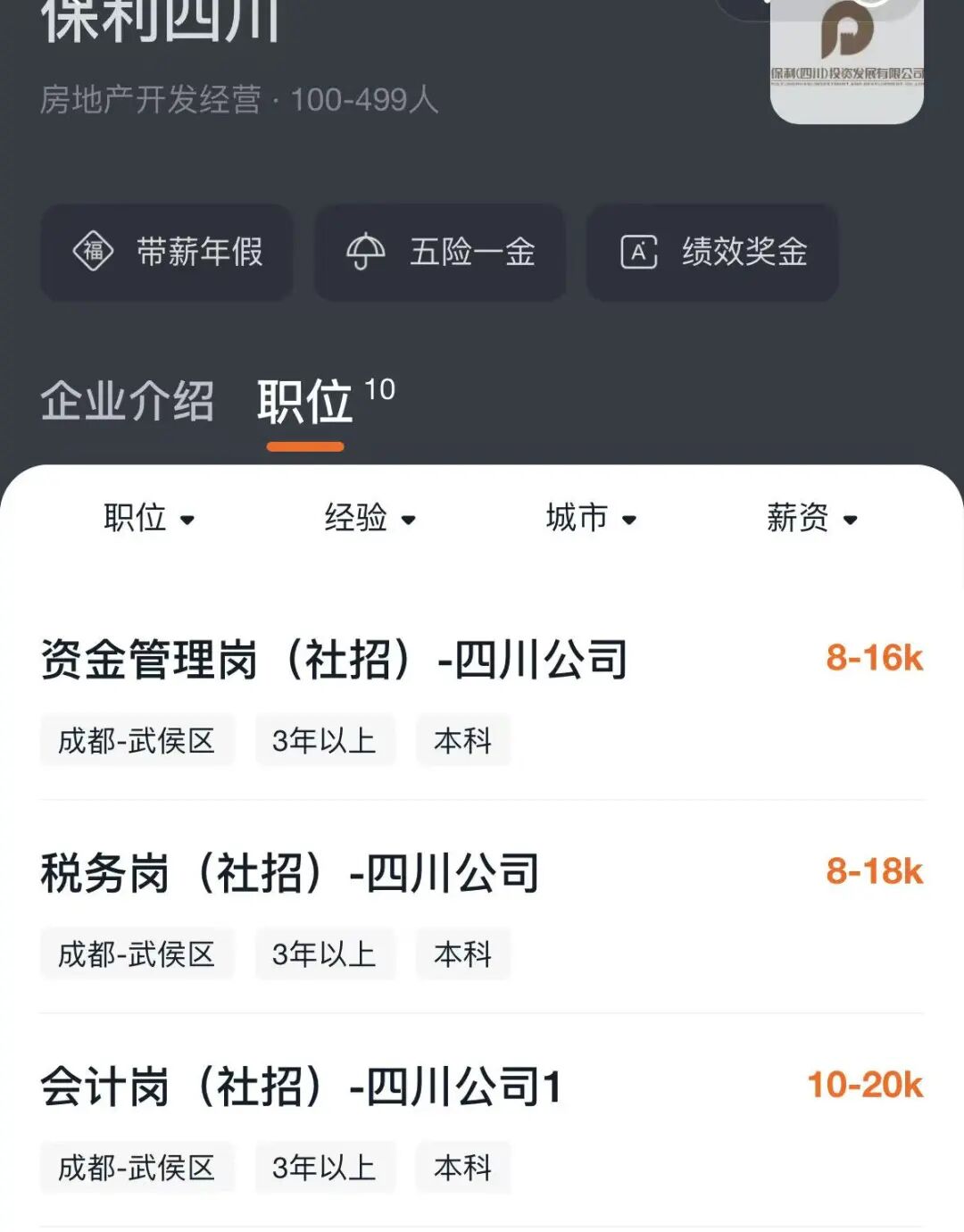Switch to the 企业介绍 tab
Image resolution: width=964 pixels, height=1232 pixels.
click(127, 401)
